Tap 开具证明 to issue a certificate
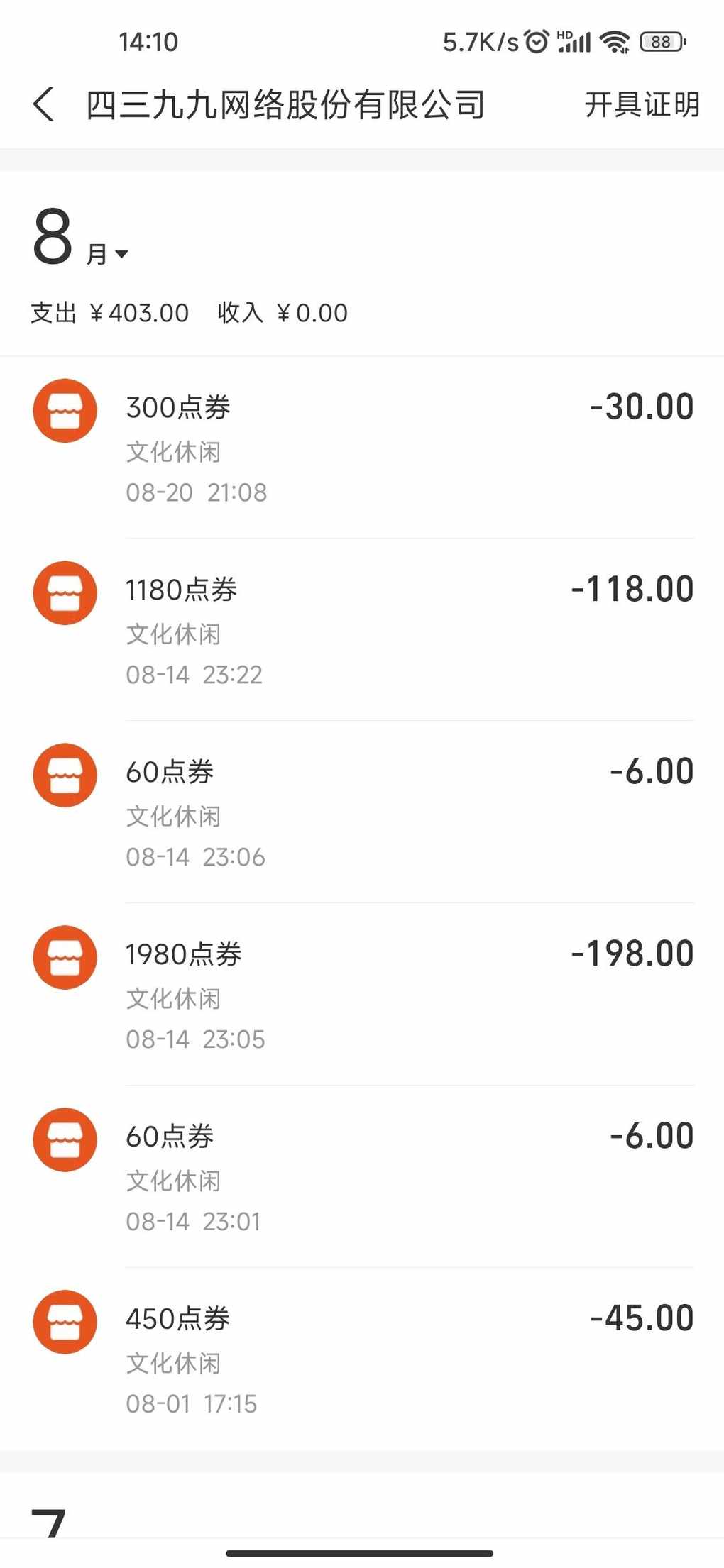 tap(642, 105)
